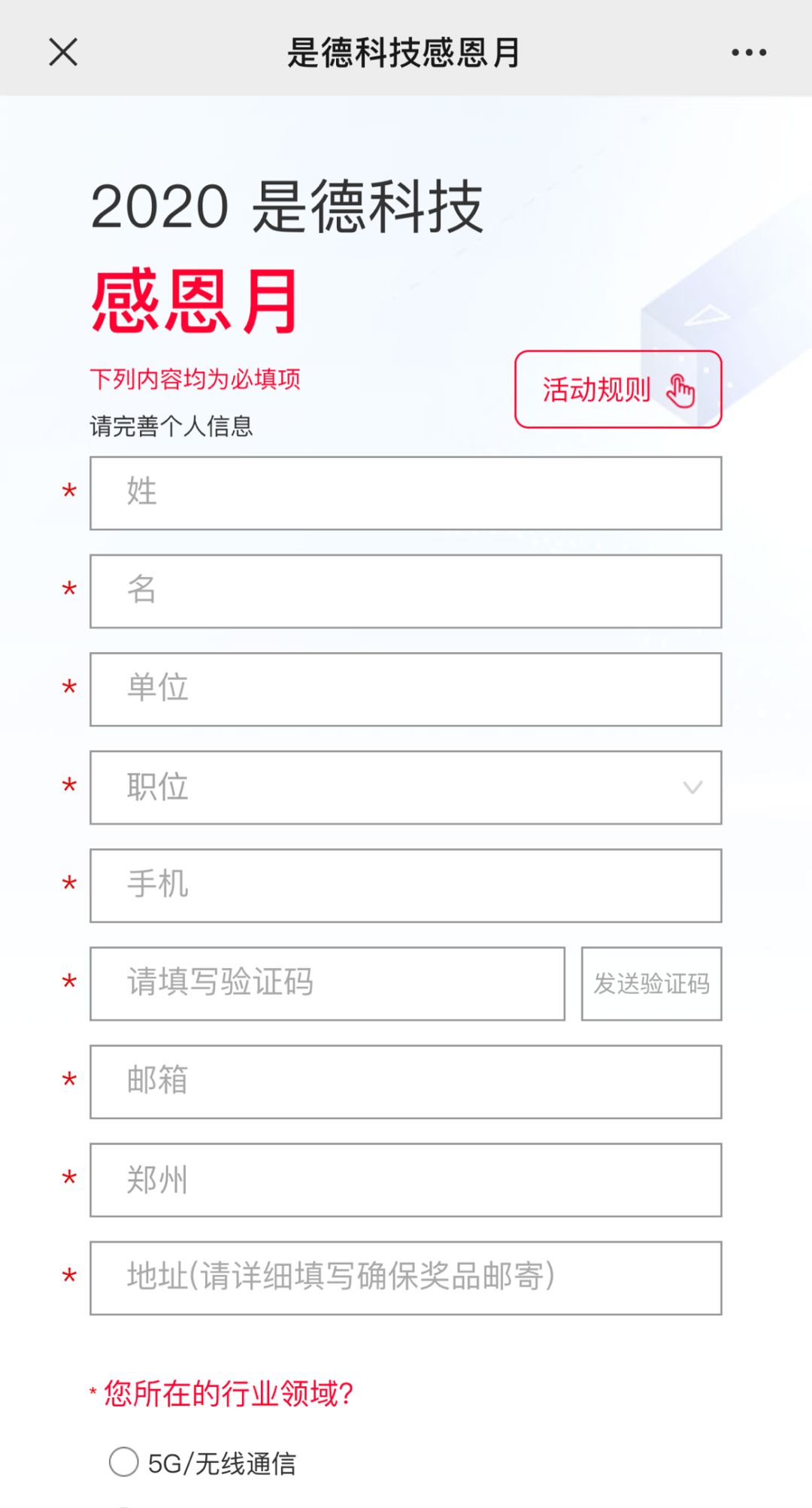
Task: Select the 名 given name field
Action: [406, 591]
